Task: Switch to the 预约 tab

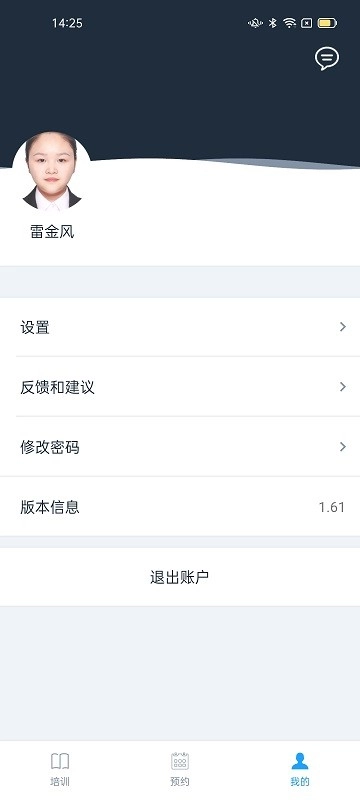Action: click(x=180, y=769)
